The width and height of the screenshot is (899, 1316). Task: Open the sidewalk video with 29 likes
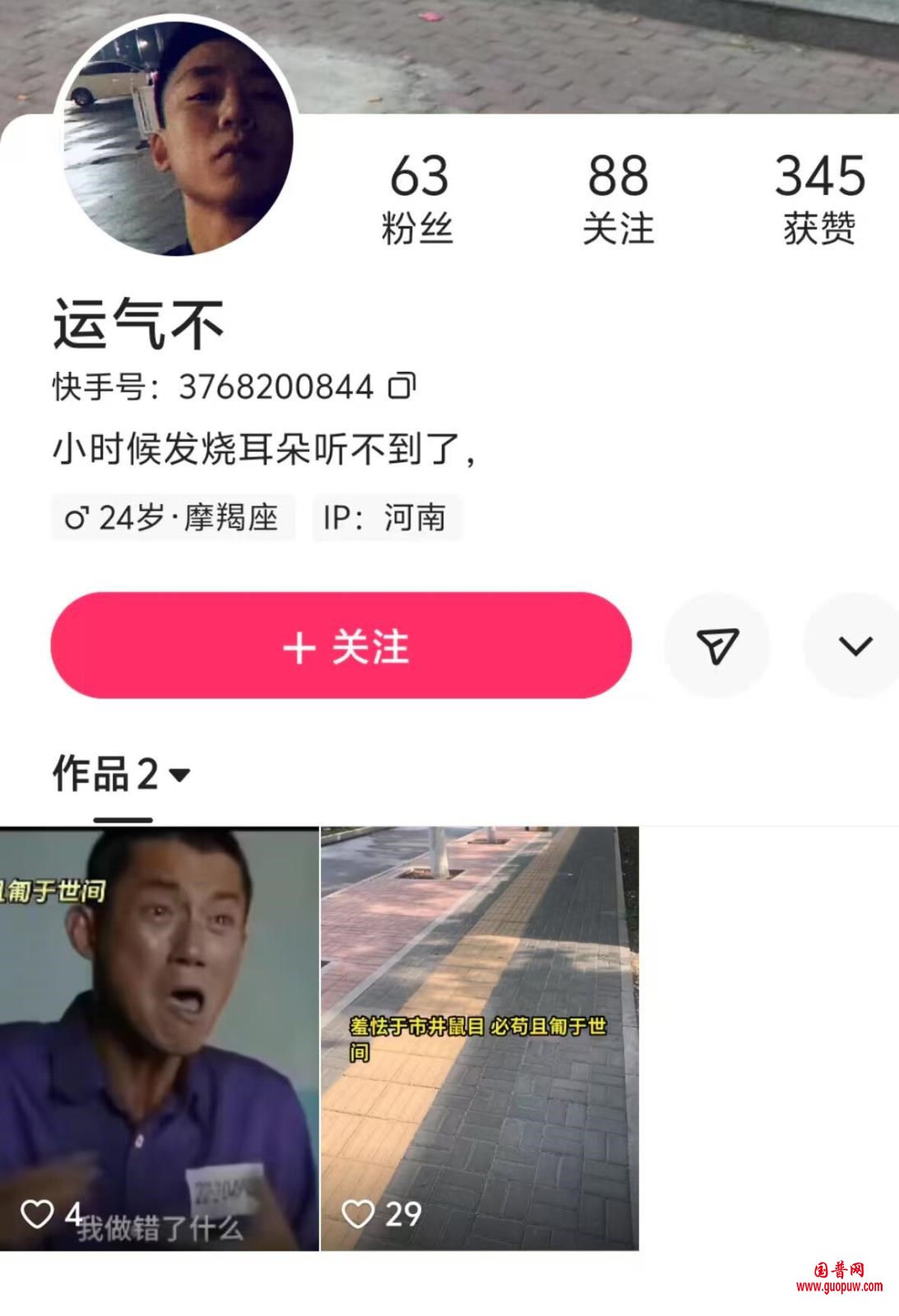(480, 1038)
